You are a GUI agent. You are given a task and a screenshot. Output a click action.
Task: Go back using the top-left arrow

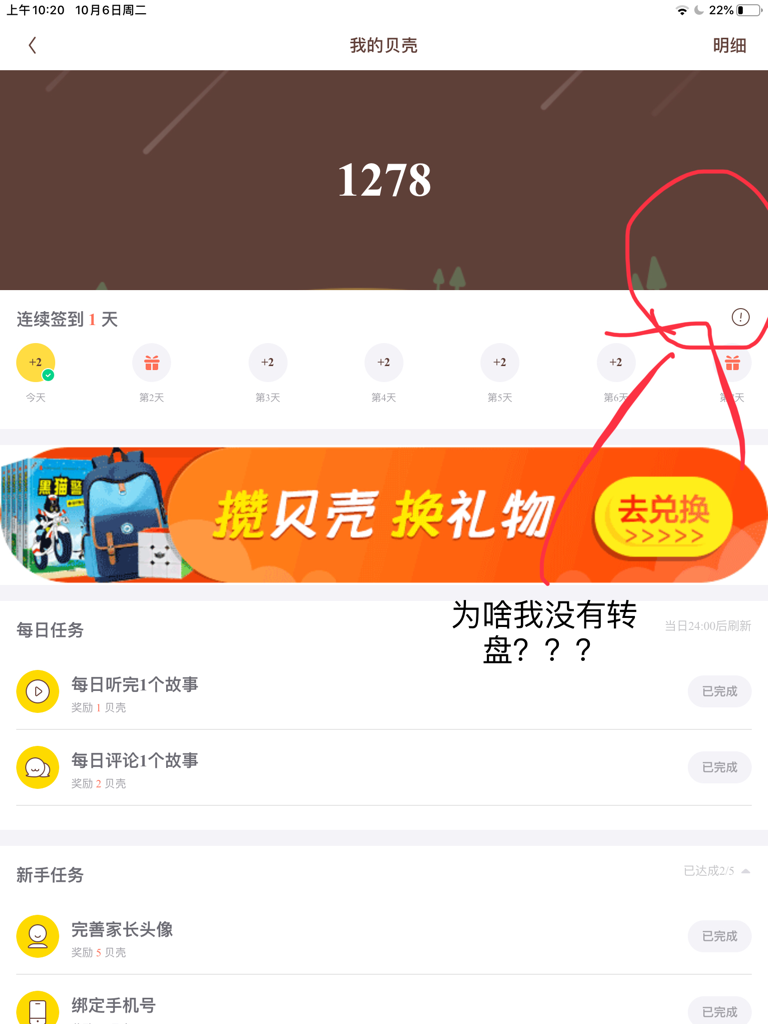point(33,45)
